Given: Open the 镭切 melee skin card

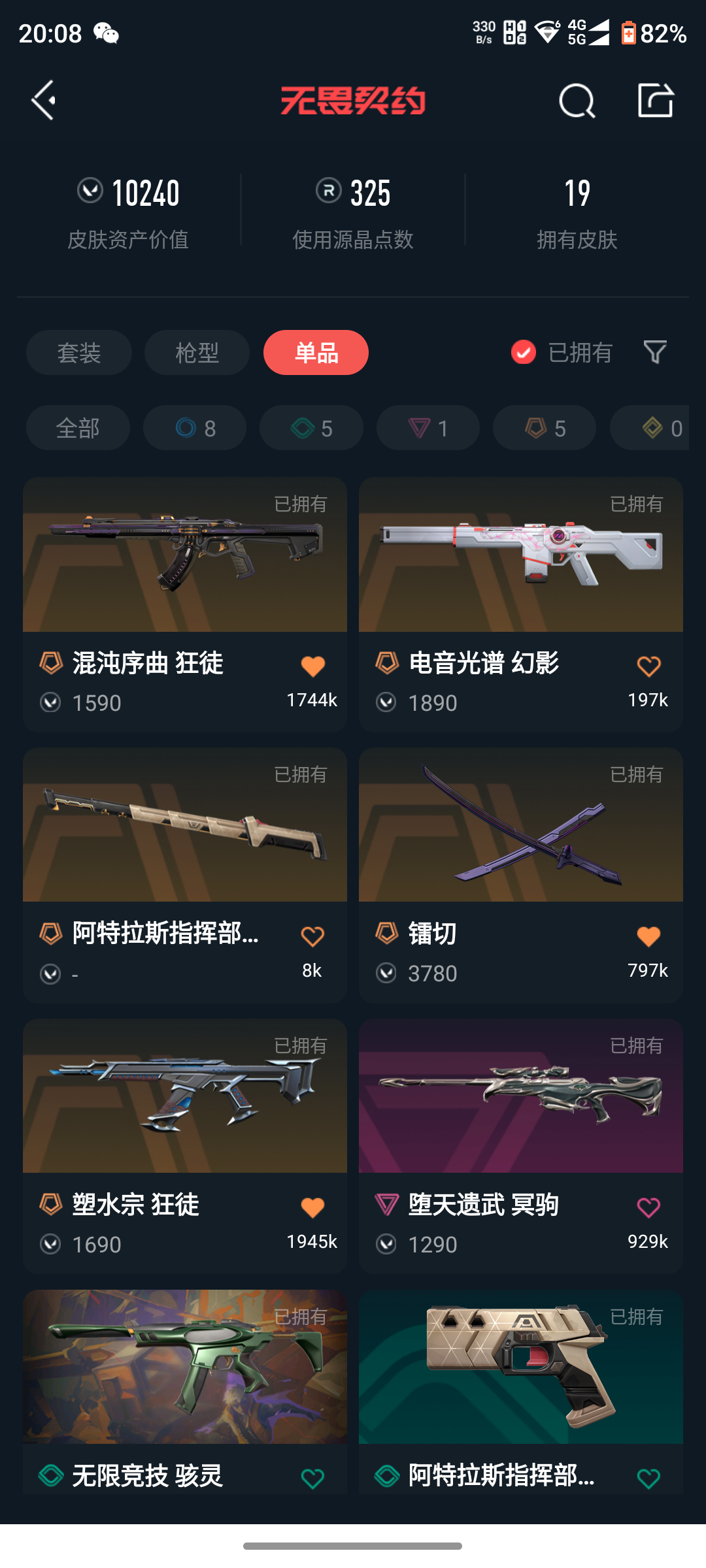Looking at the screenshot, I should coord(521,826).
